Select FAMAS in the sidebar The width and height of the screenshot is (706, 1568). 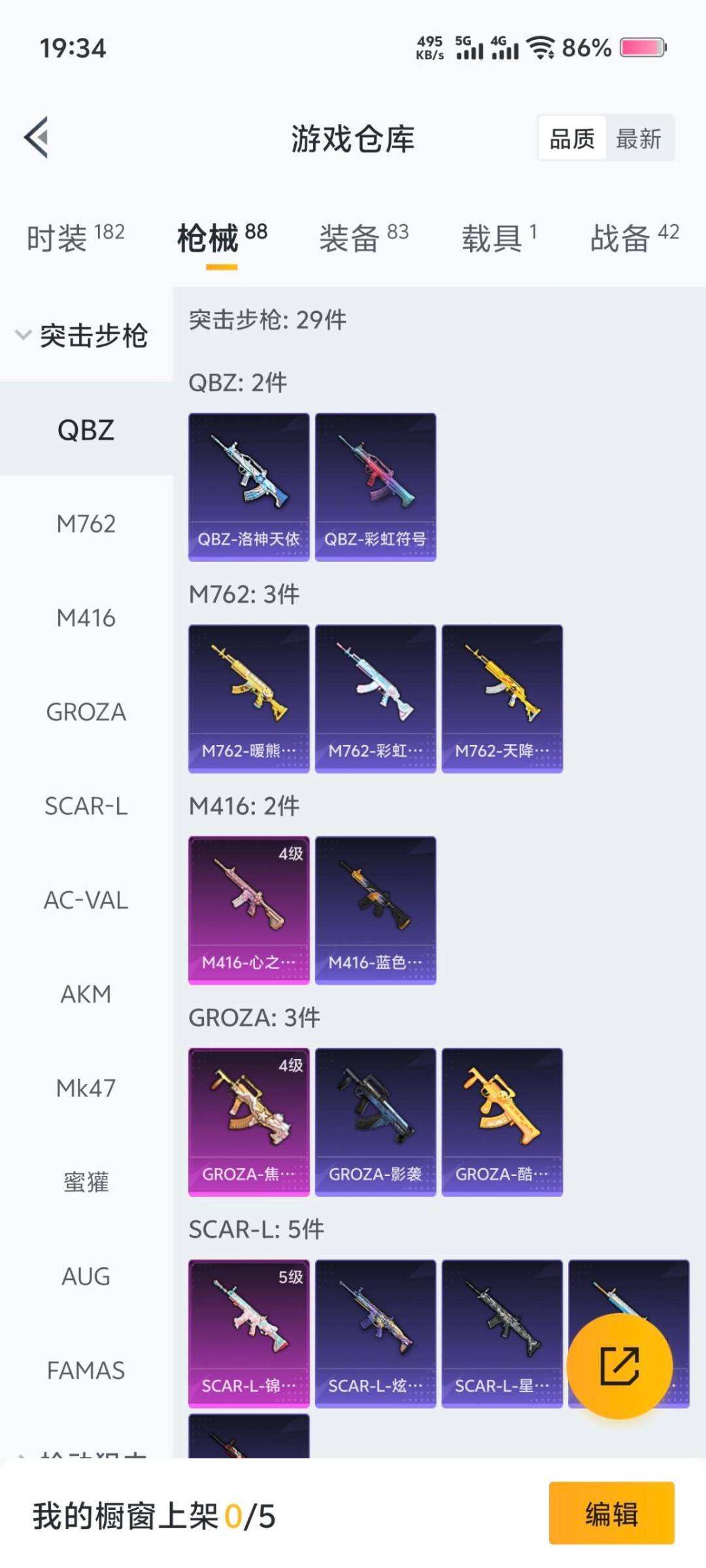click(86, 1371)
